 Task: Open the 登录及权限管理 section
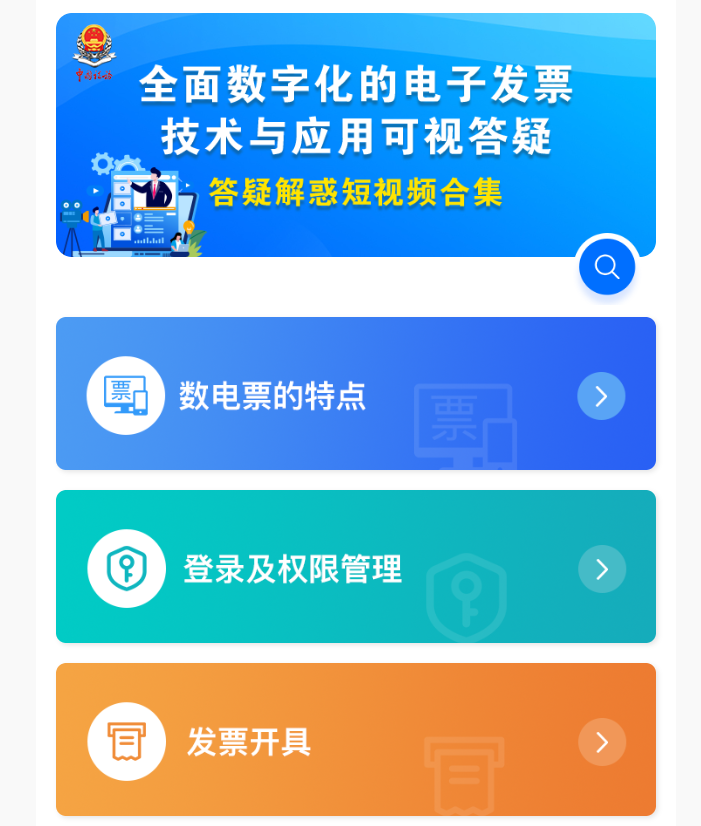[x=355, y=567]
